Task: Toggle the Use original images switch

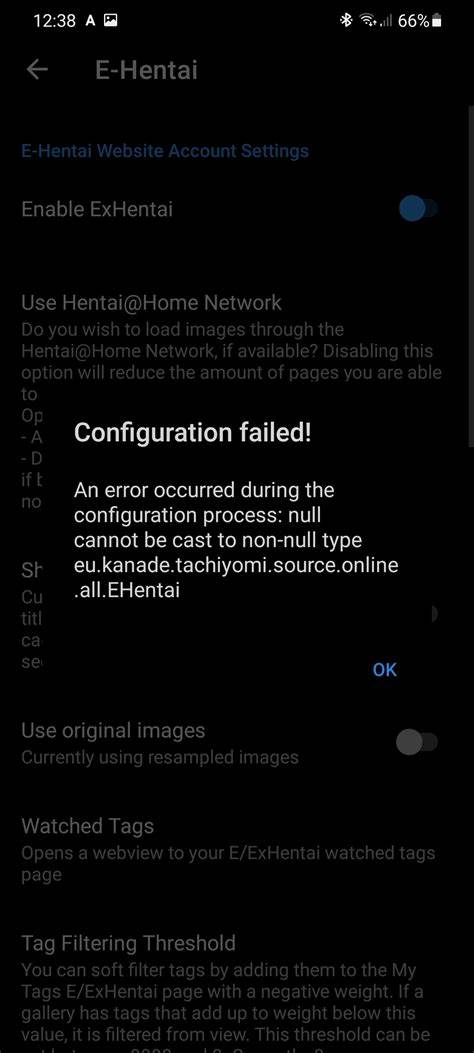Action: click(416, 743)
